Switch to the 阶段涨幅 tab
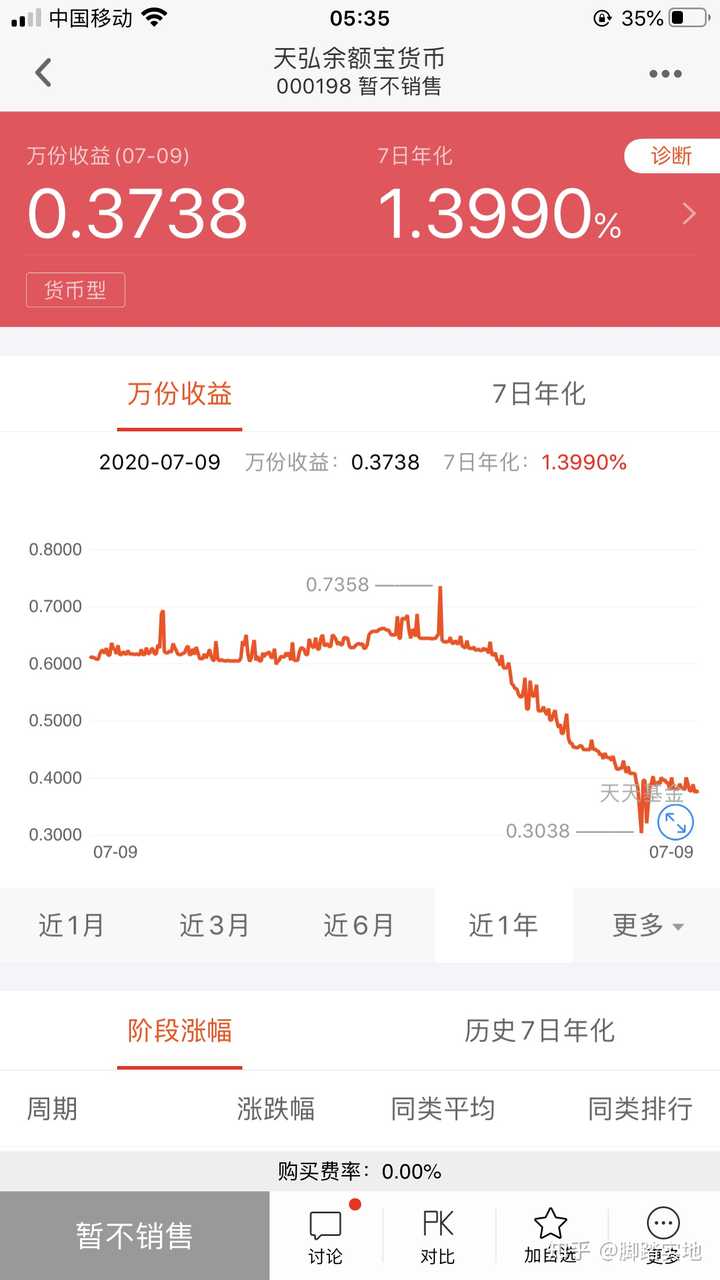The width and height of the screenshot is (720, 1280). click(180, 1031)
